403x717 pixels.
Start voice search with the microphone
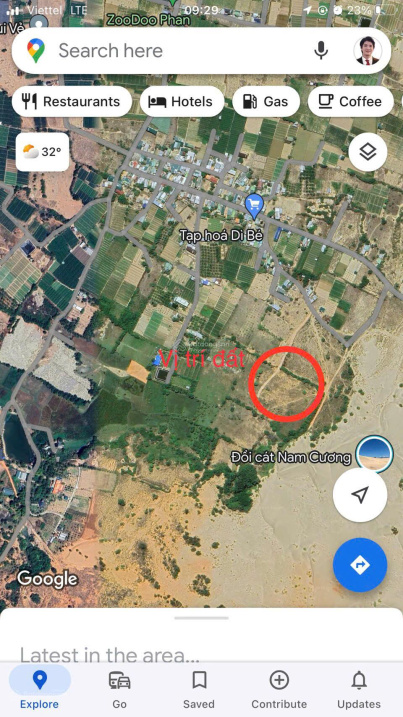(x=321, y=50)
